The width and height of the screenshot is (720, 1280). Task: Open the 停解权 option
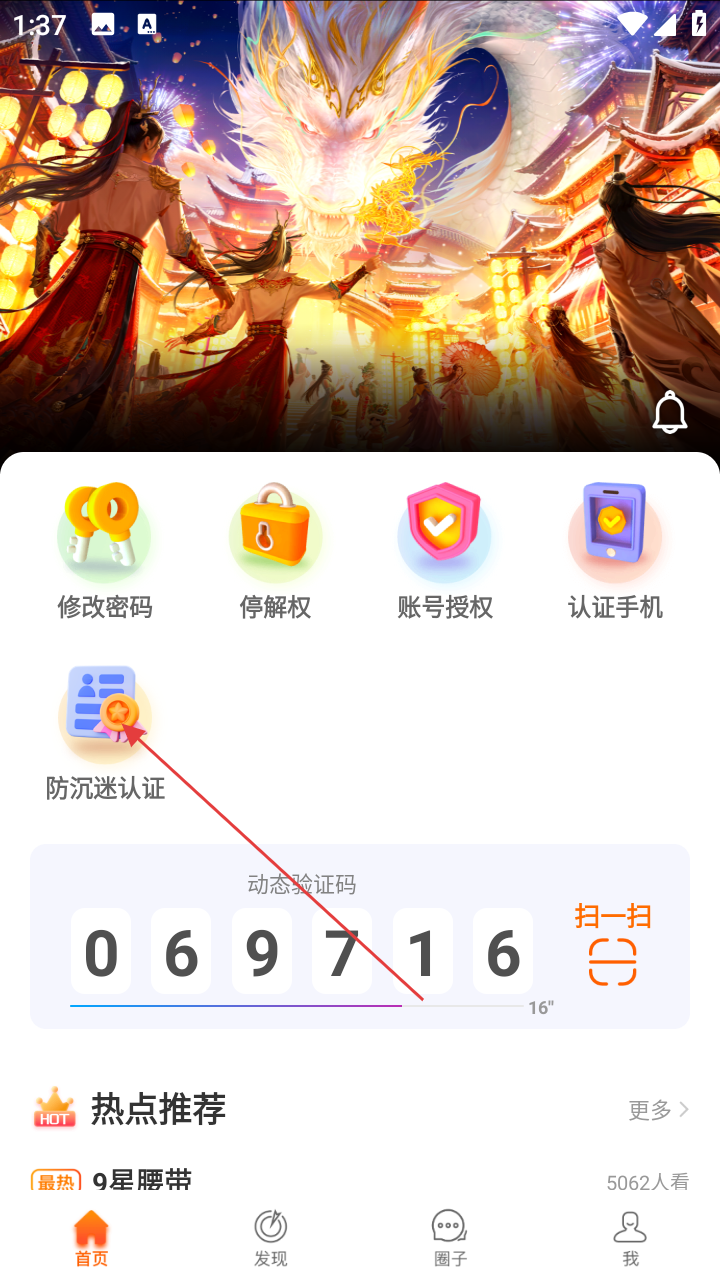(275, 550)
